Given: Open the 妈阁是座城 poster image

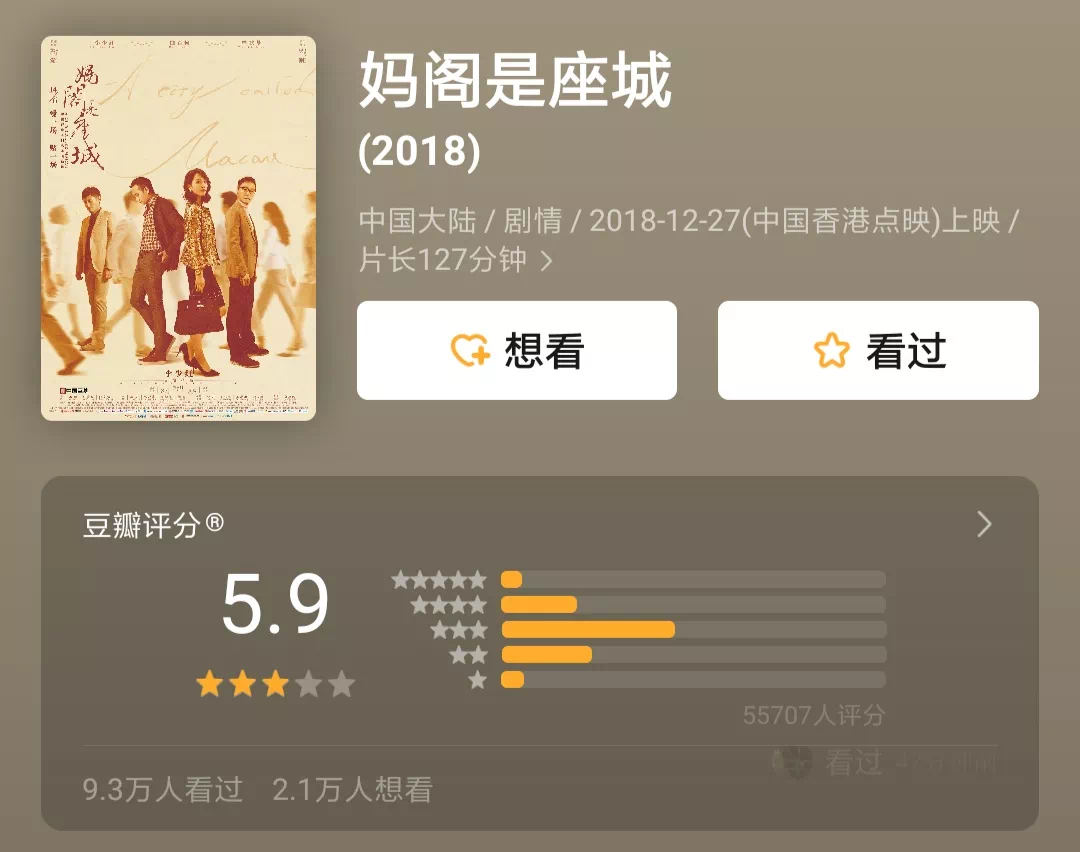Looking at the screenshot, I should point(178,228).
